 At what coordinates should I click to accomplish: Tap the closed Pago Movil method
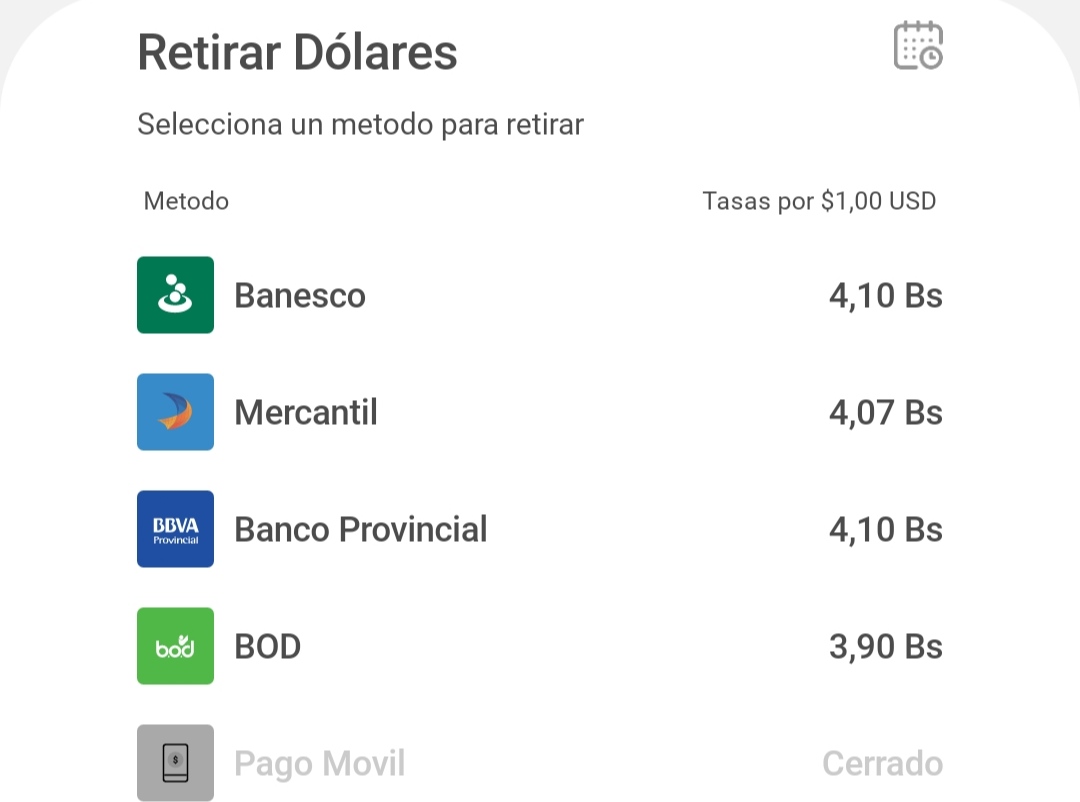coord(320,764)
